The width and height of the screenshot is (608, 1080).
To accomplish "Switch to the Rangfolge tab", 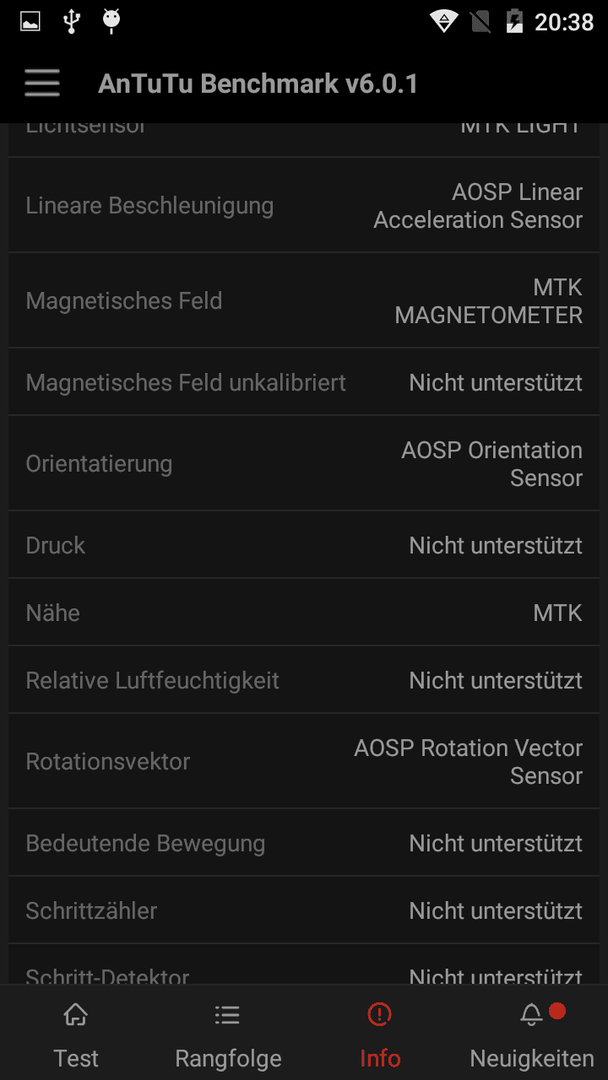I will click(228, 1033).
